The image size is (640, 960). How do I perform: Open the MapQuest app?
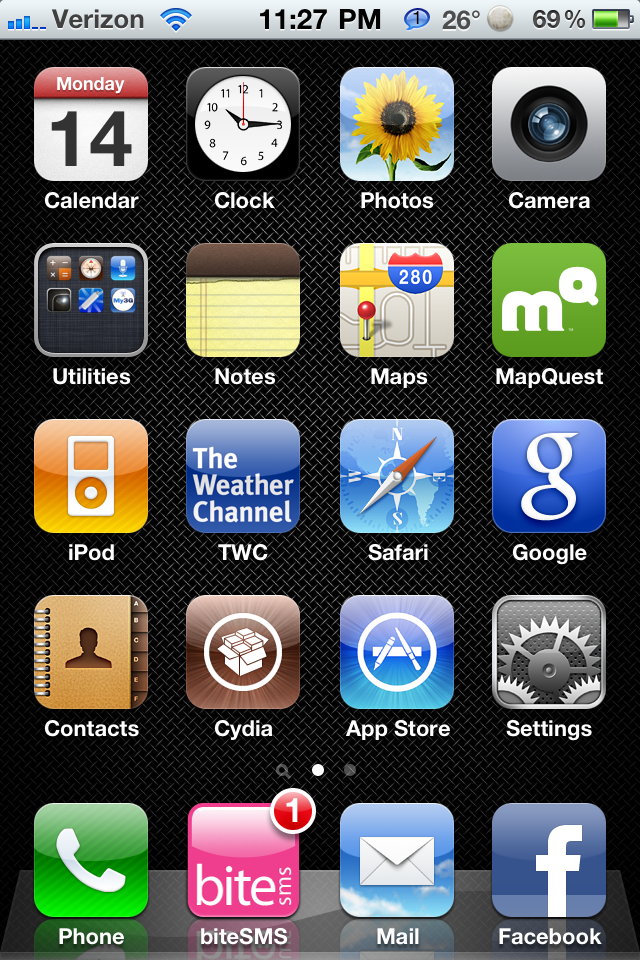549,300
